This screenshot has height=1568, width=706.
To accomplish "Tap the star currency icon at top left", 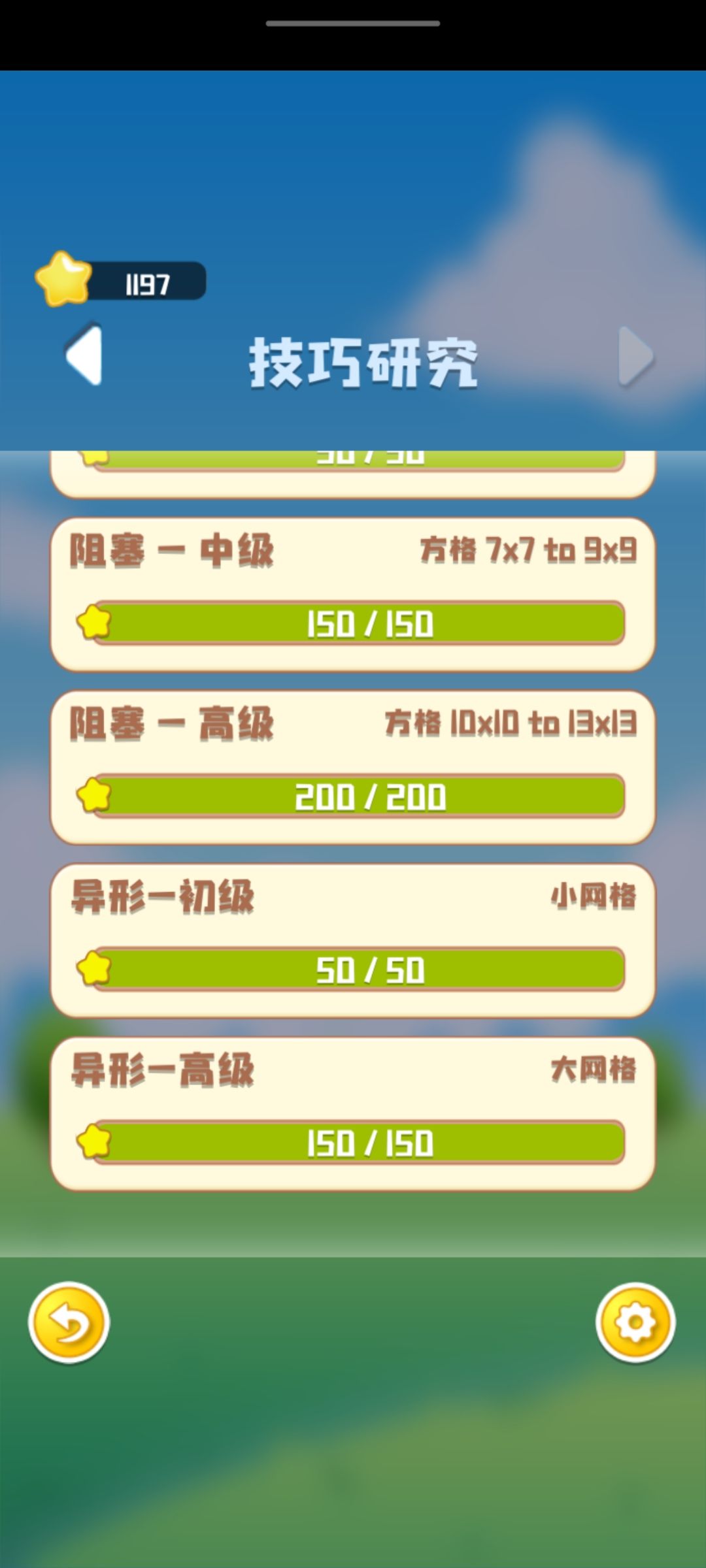I will coord(65,281).
